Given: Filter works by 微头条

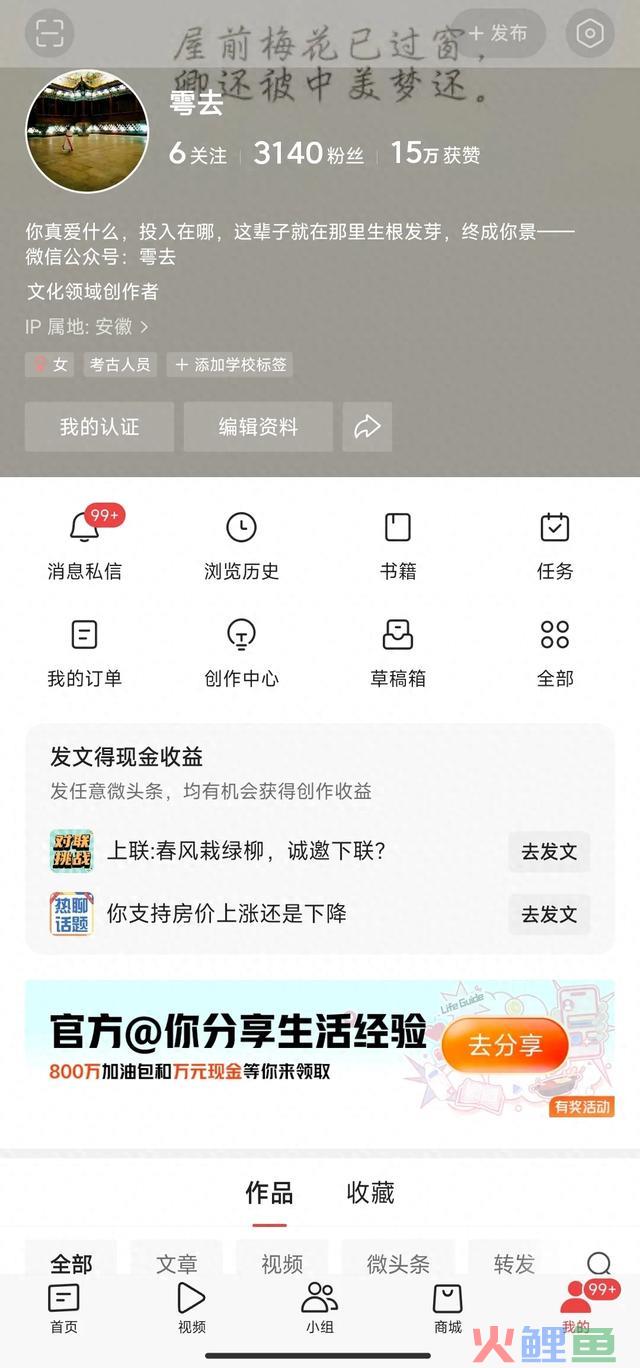Looking at the screenshot, I should pyautogui.click(x=398, y=1264).
